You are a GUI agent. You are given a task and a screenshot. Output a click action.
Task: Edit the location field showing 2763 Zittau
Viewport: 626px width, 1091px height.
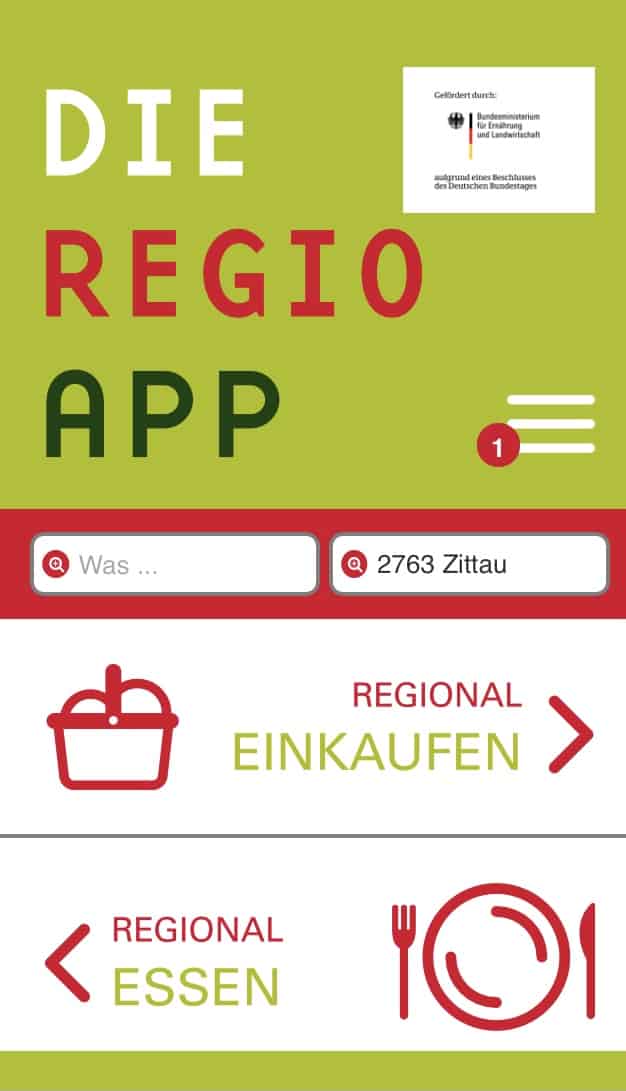(x=470, y=564)
